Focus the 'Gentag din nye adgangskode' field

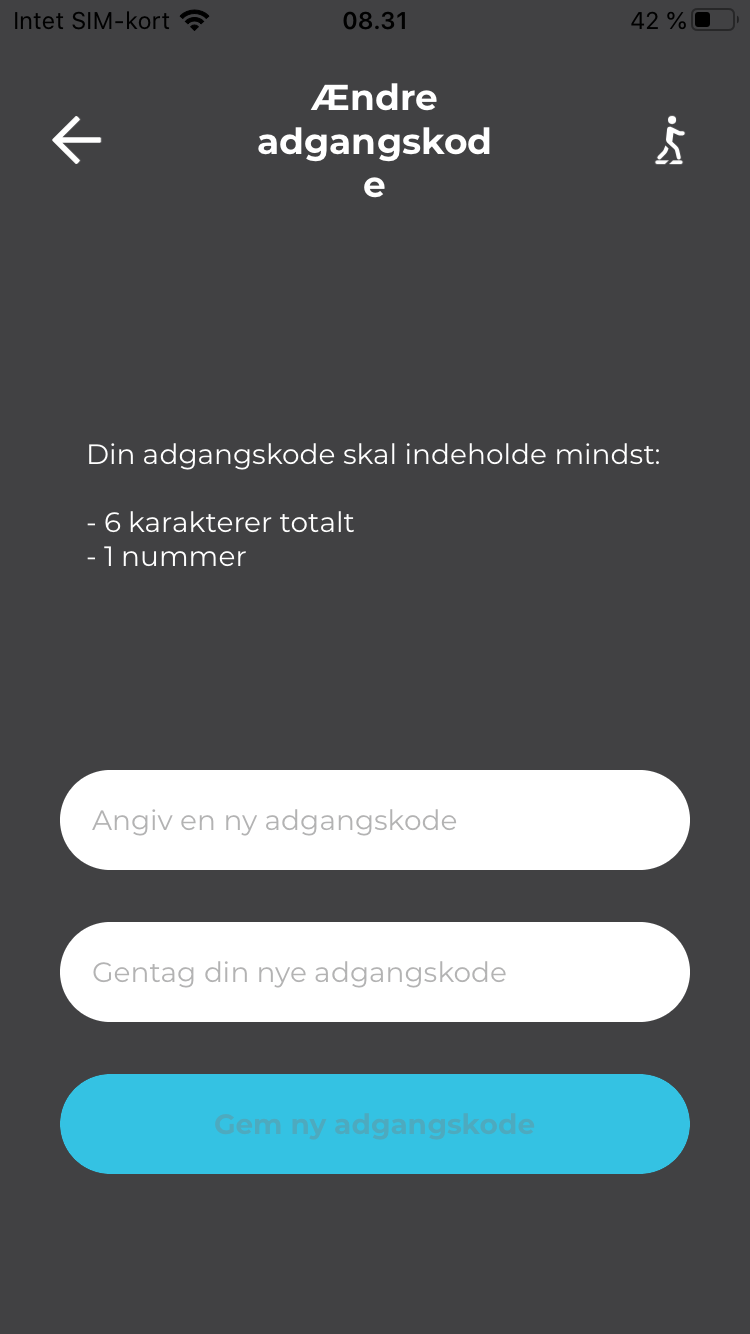pyautogui.click(x=375, y=972)
